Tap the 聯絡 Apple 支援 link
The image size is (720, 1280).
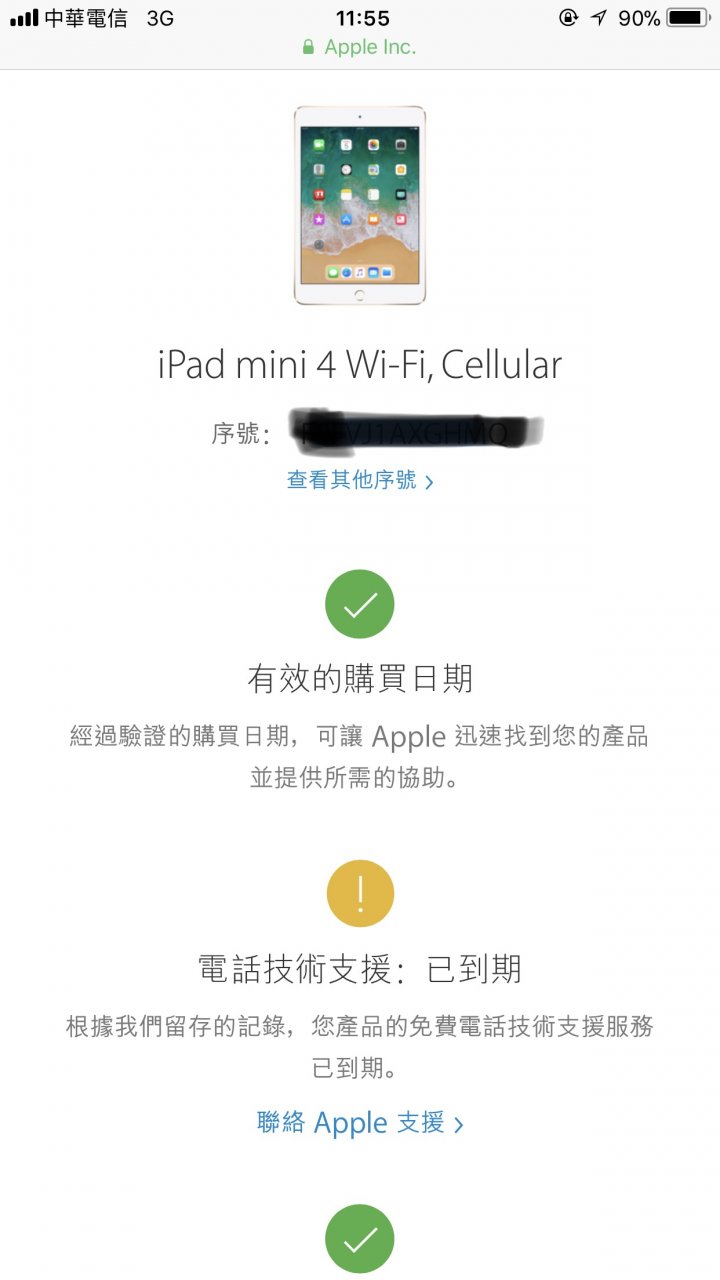pyautogui.click(x=360, y=1123)
